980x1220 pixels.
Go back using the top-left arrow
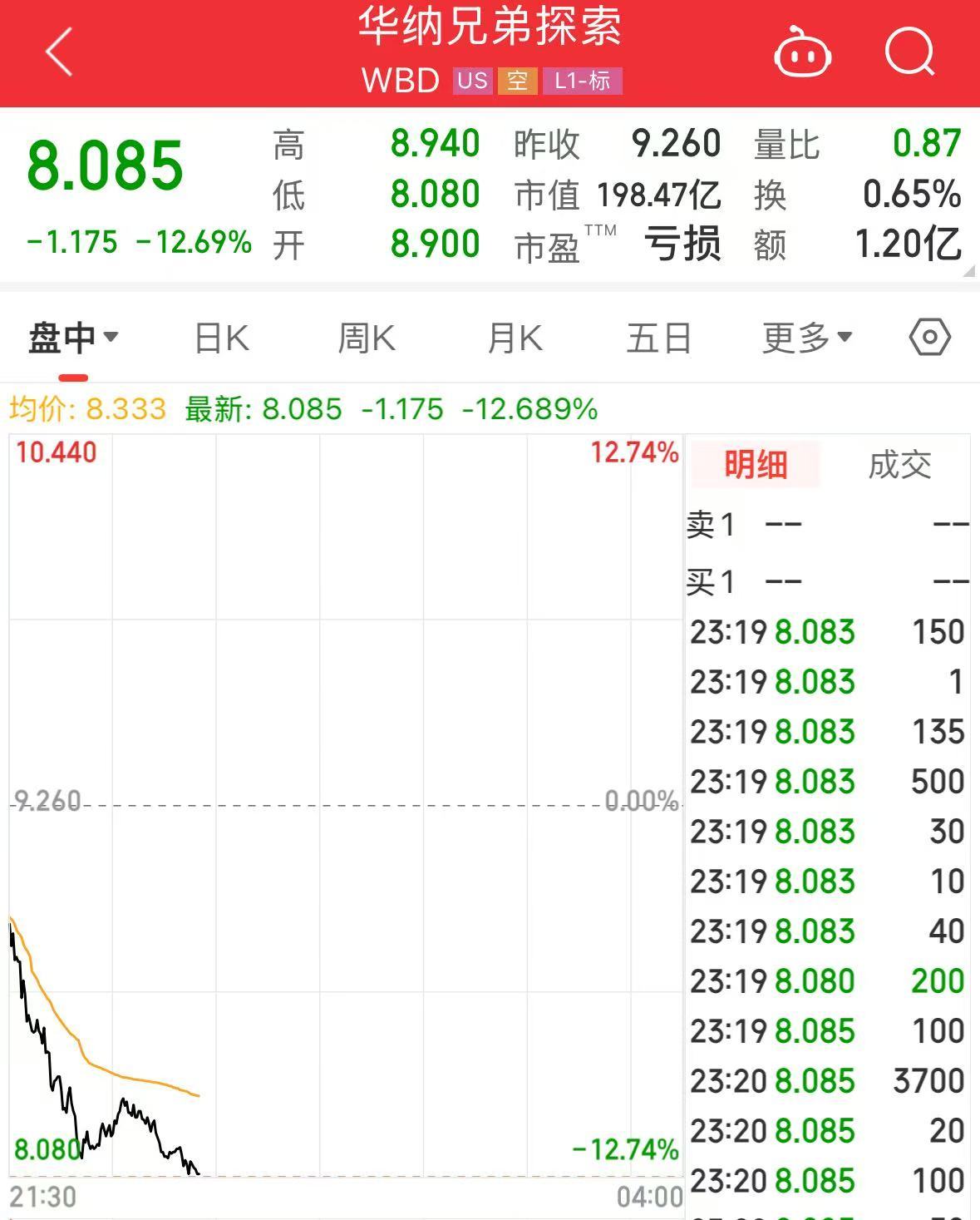click(60, 52)
